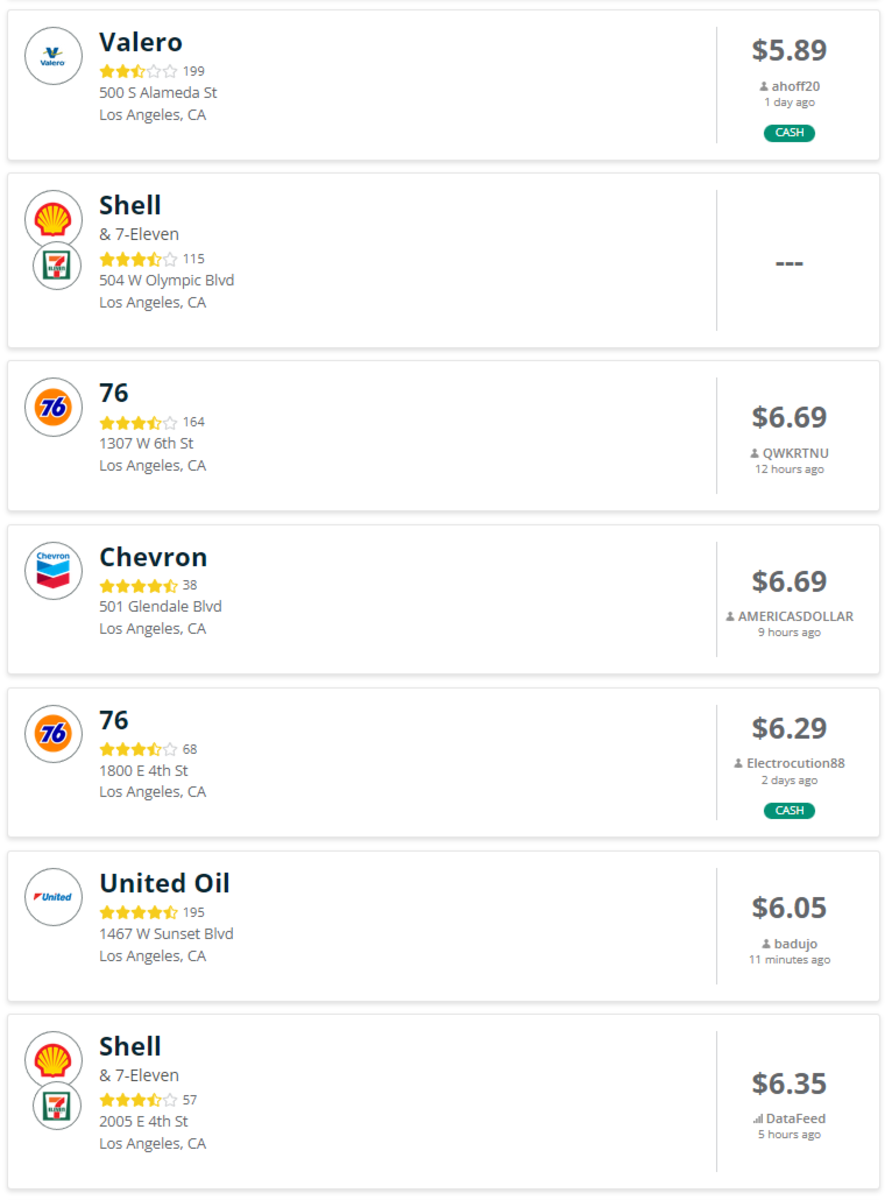Click the United Oil station name

point(163,883)
